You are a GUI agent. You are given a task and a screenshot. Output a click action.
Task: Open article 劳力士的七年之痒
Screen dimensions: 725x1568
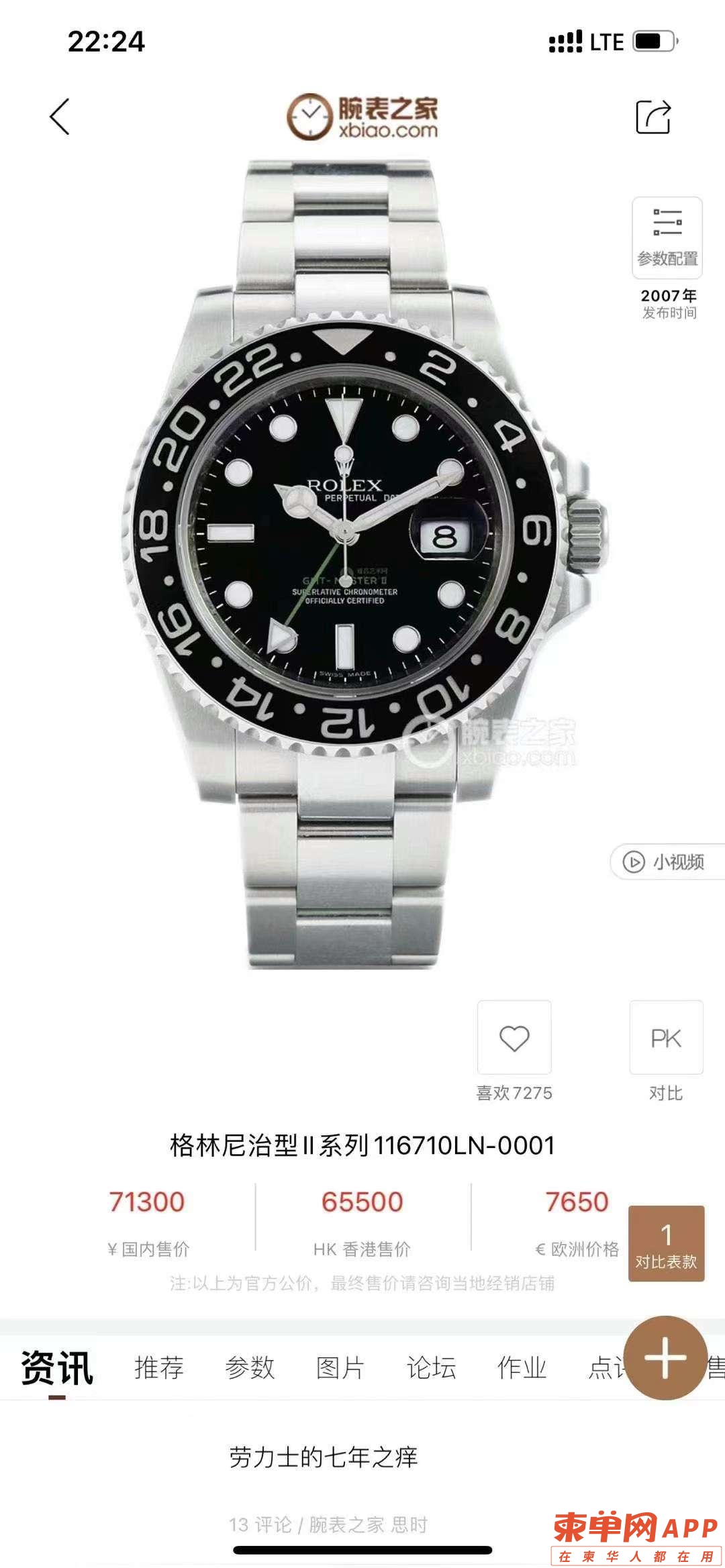point(323,1457)
